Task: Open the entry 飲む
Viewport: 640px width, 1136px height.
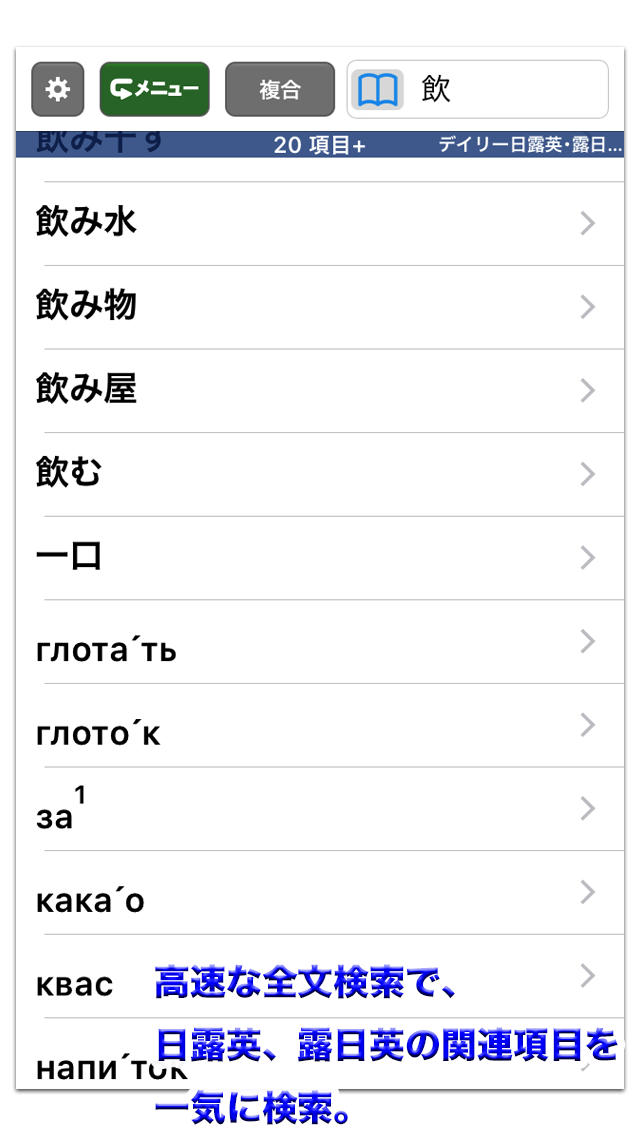Action: 320,475
